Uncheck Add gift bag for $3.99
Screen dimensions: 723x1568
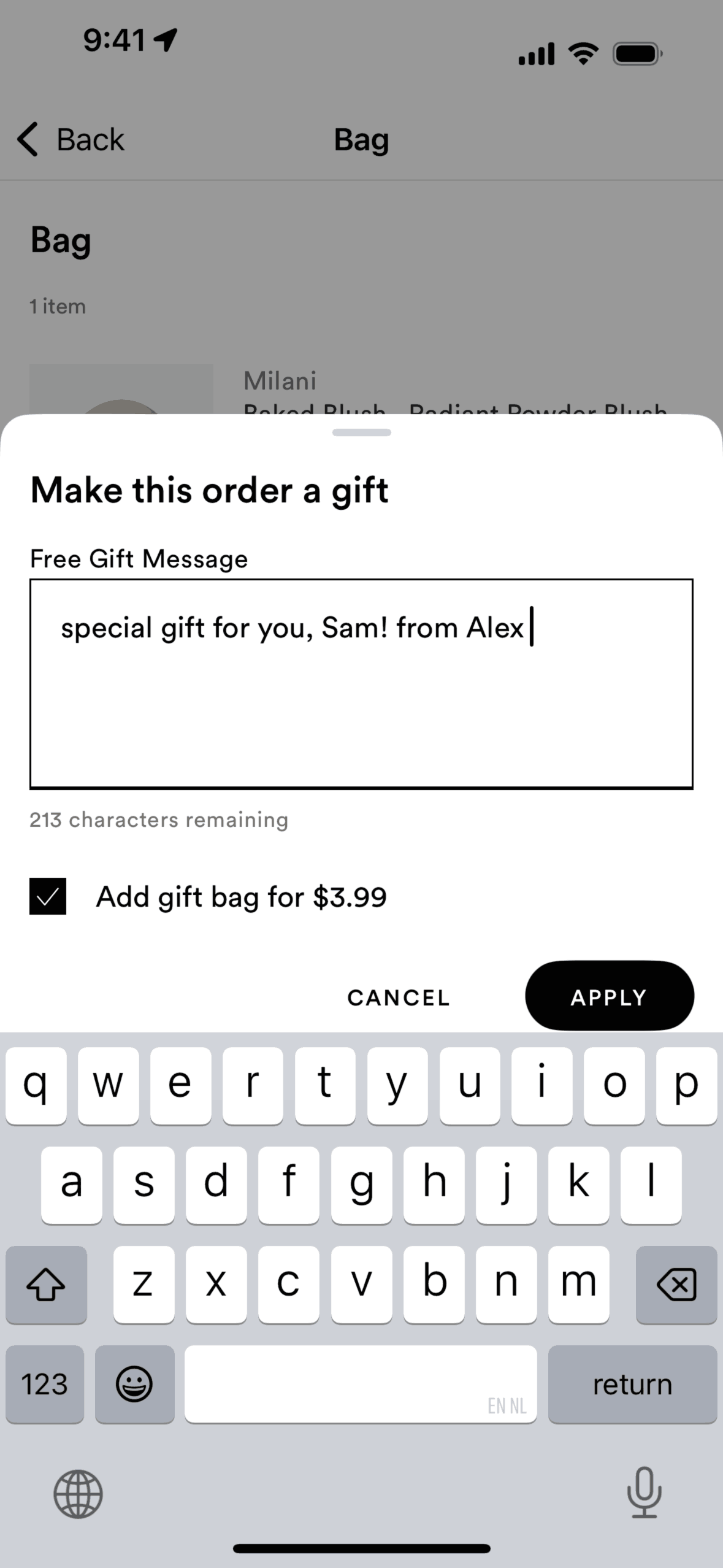pyautogui.click(x=48, y=897)
